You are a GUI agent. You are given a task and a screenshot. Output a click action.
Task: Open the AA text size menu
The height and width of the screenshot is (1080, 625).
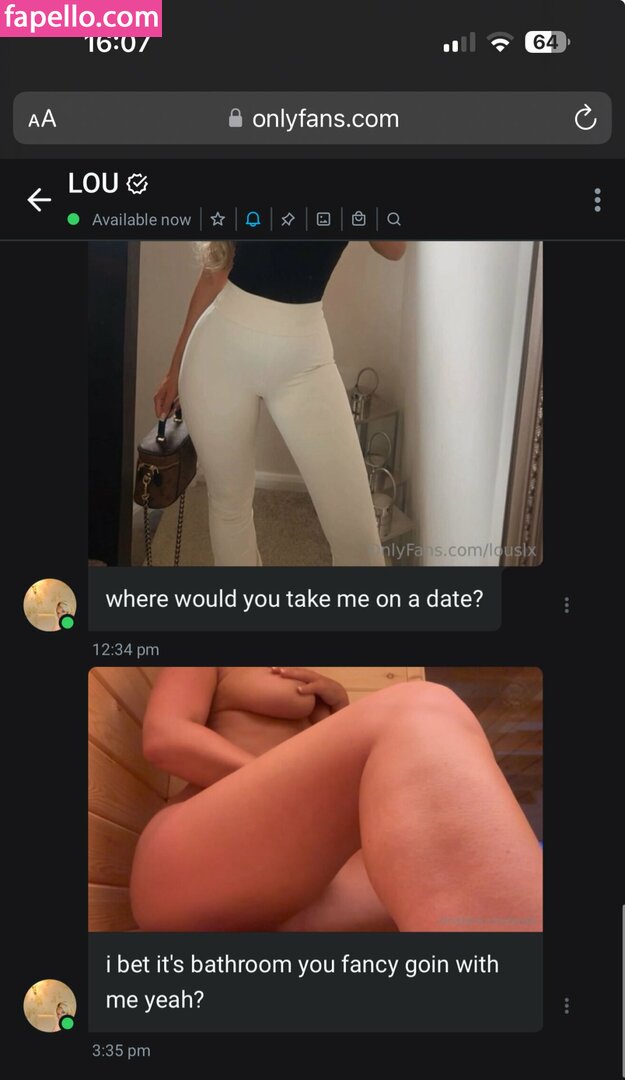42,120
